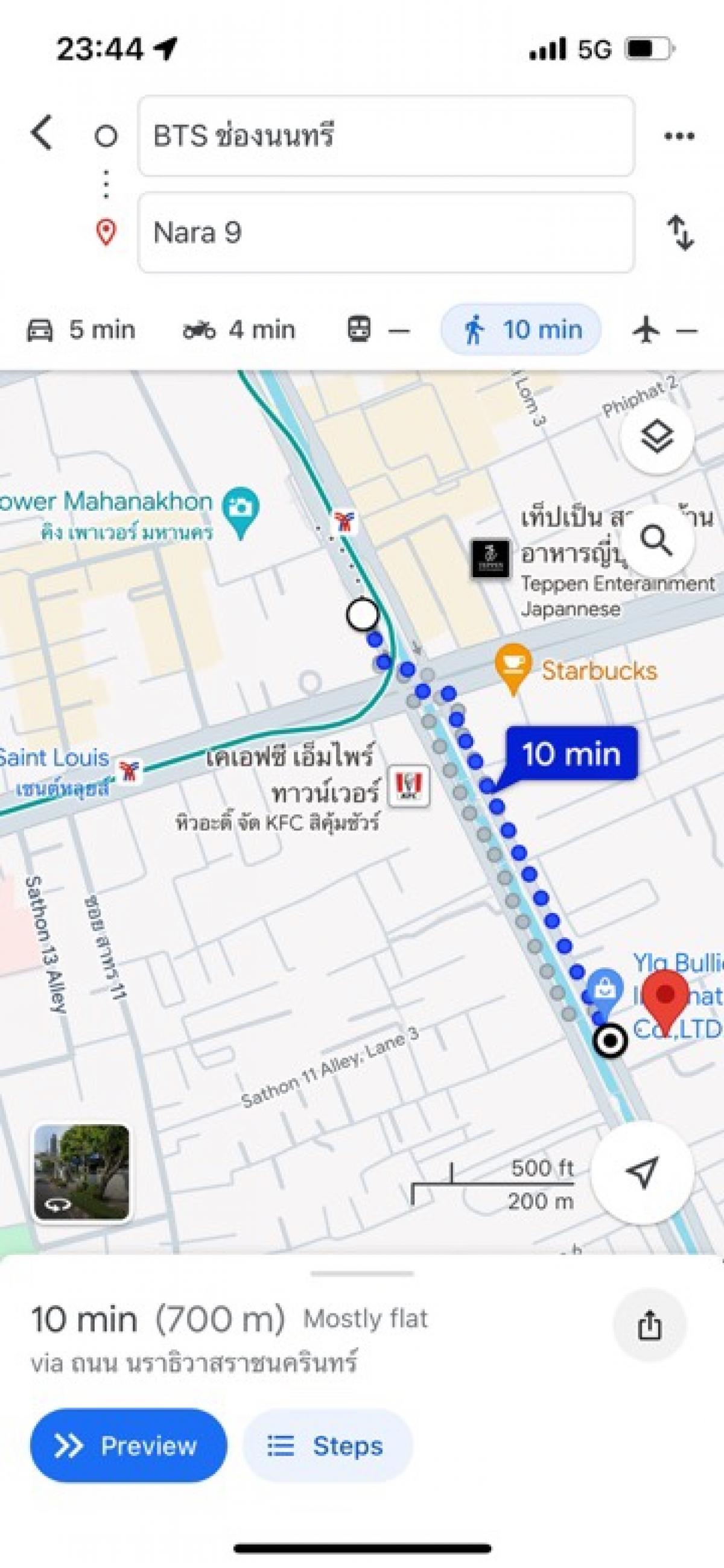
Task: Edit the BTS ช่องนนทรี starting point field
Action: [x=386, y=136]
